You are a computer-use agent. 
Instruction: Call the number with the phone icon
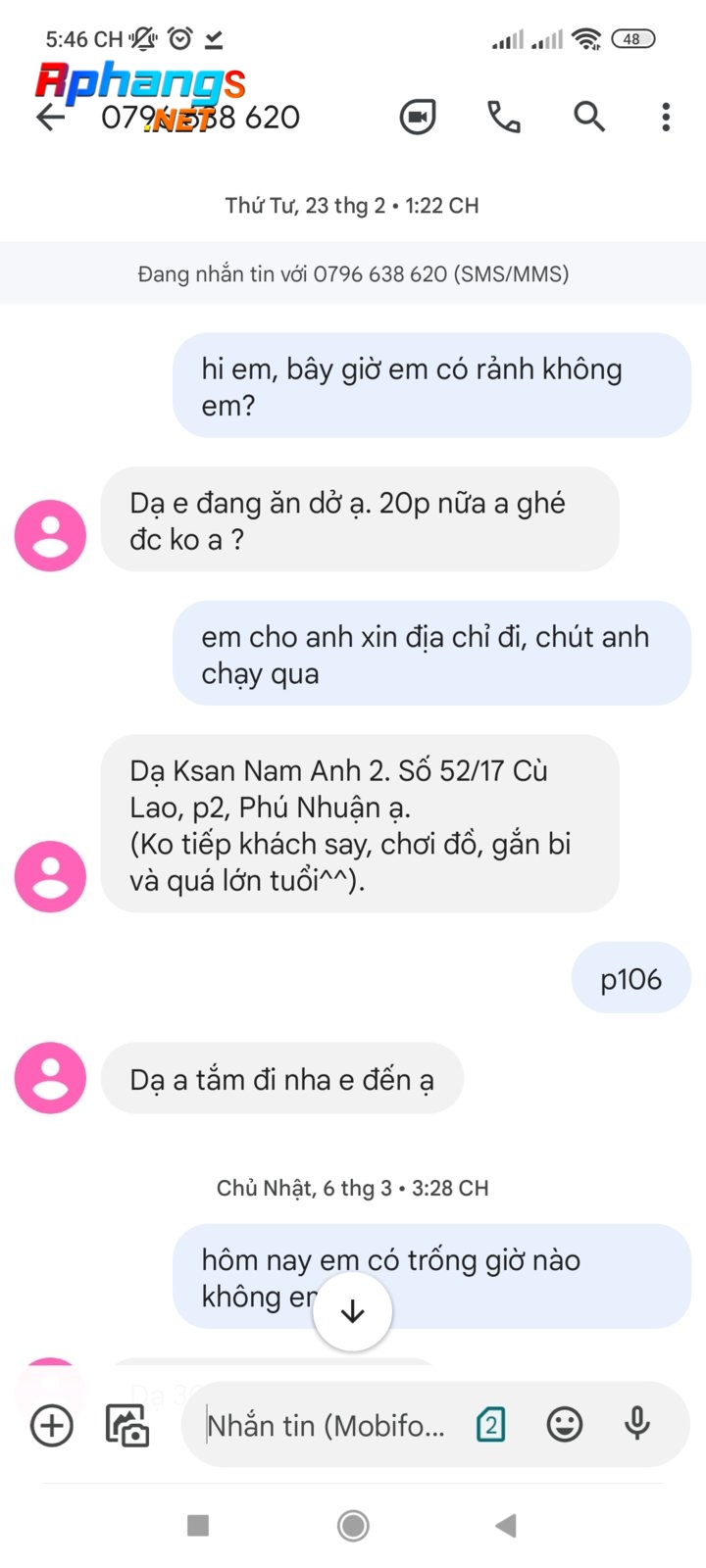coord(504,118)
